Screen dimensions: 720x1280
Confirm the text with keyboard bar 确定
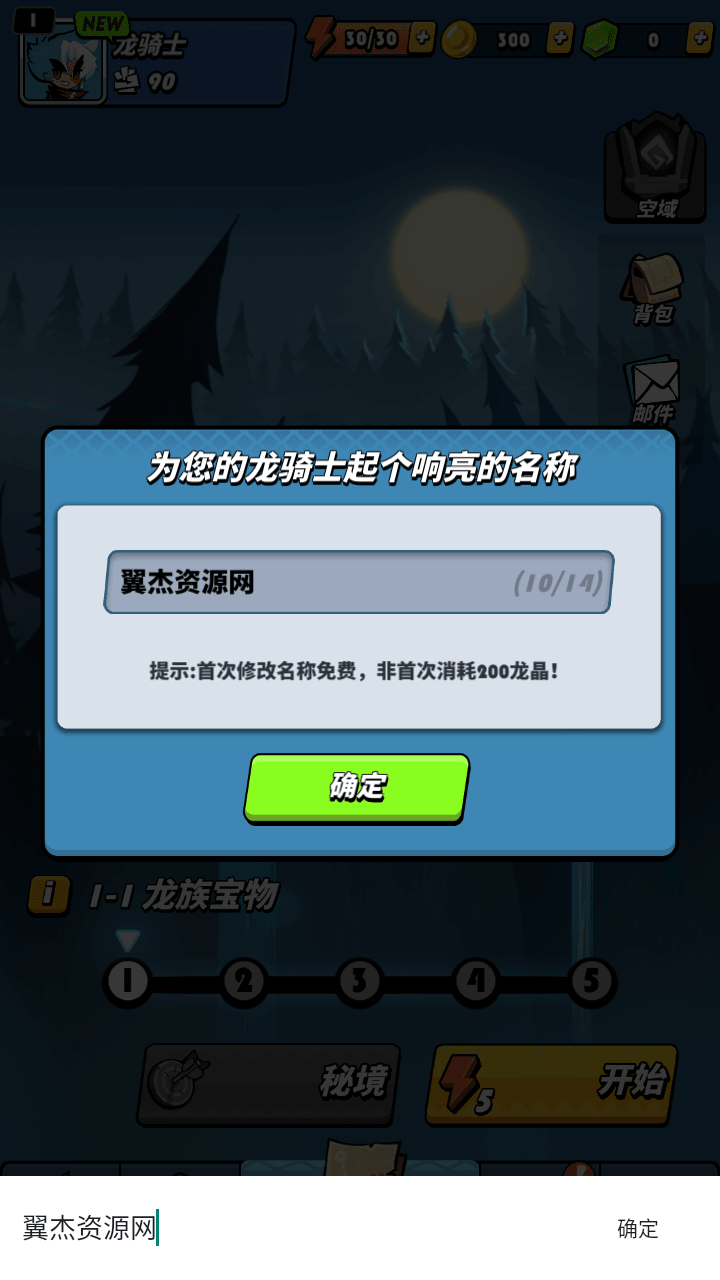coord(638,1228)
